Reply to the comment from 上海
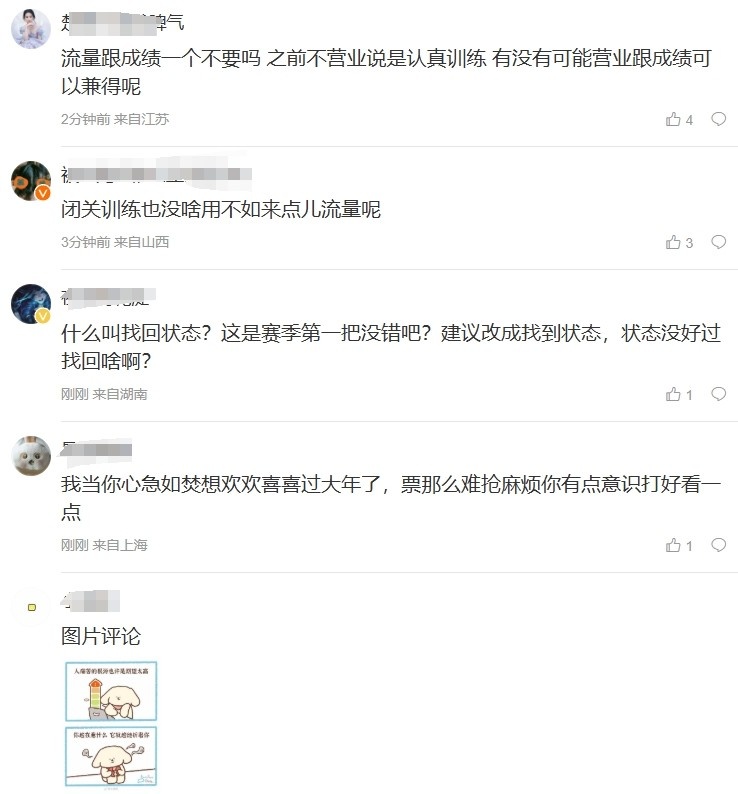Viewport: 738px width, 794px height. (718, 545)
